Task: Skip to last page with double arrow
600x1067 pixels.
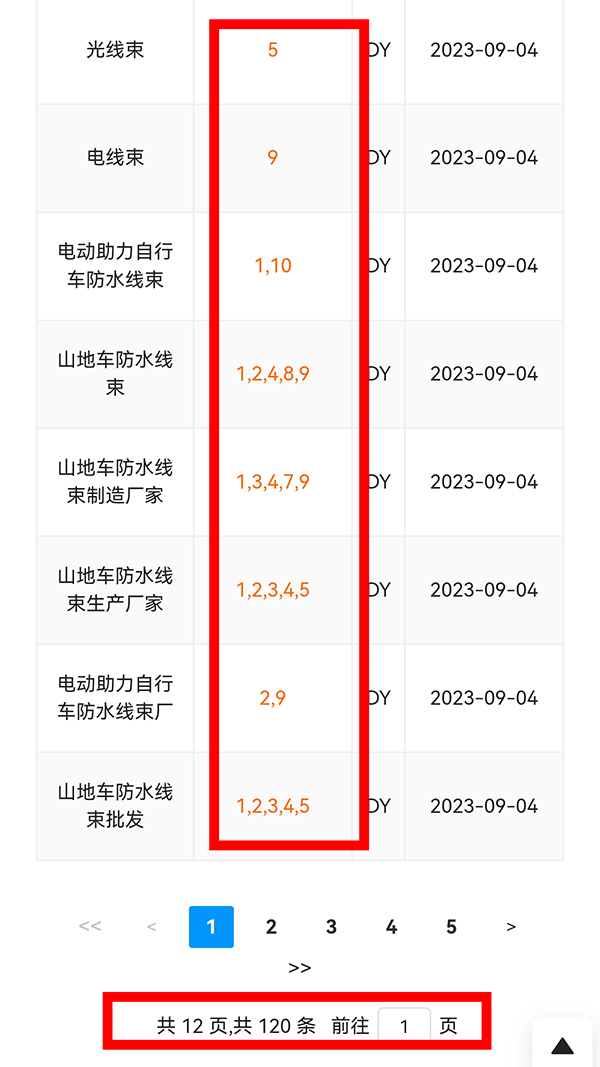Action: [x=299, y=967]
